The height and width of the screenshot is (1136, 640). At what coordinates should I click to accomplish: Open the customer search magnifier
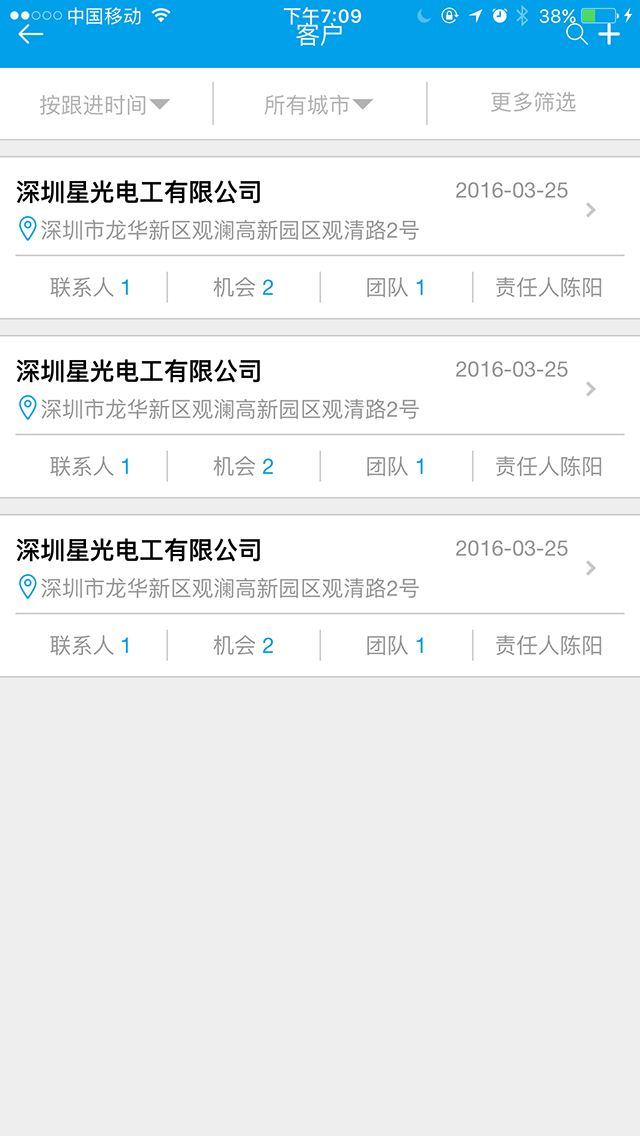click(577, 34)
